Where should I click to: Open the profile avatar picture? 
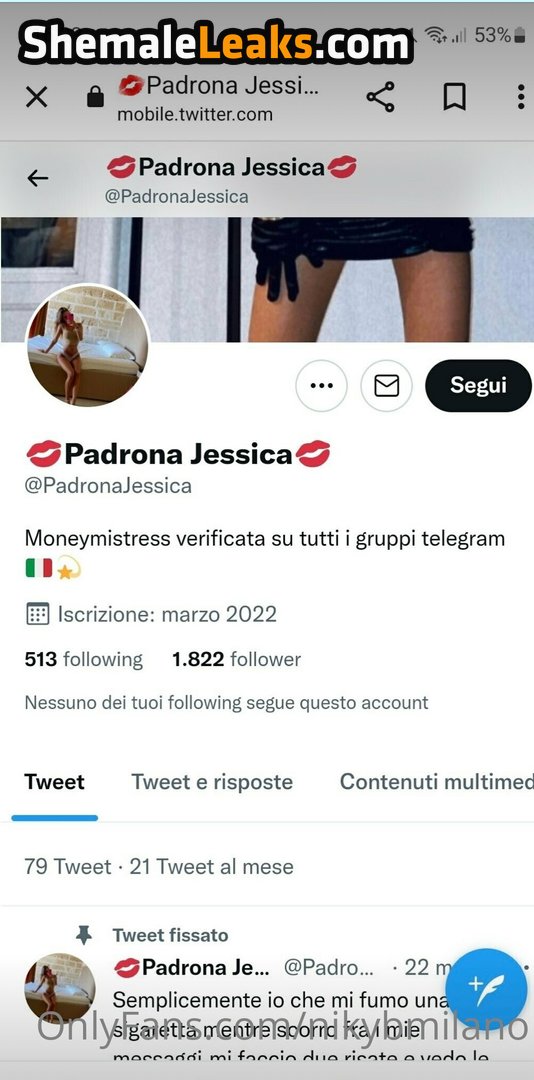click(87, 344)
